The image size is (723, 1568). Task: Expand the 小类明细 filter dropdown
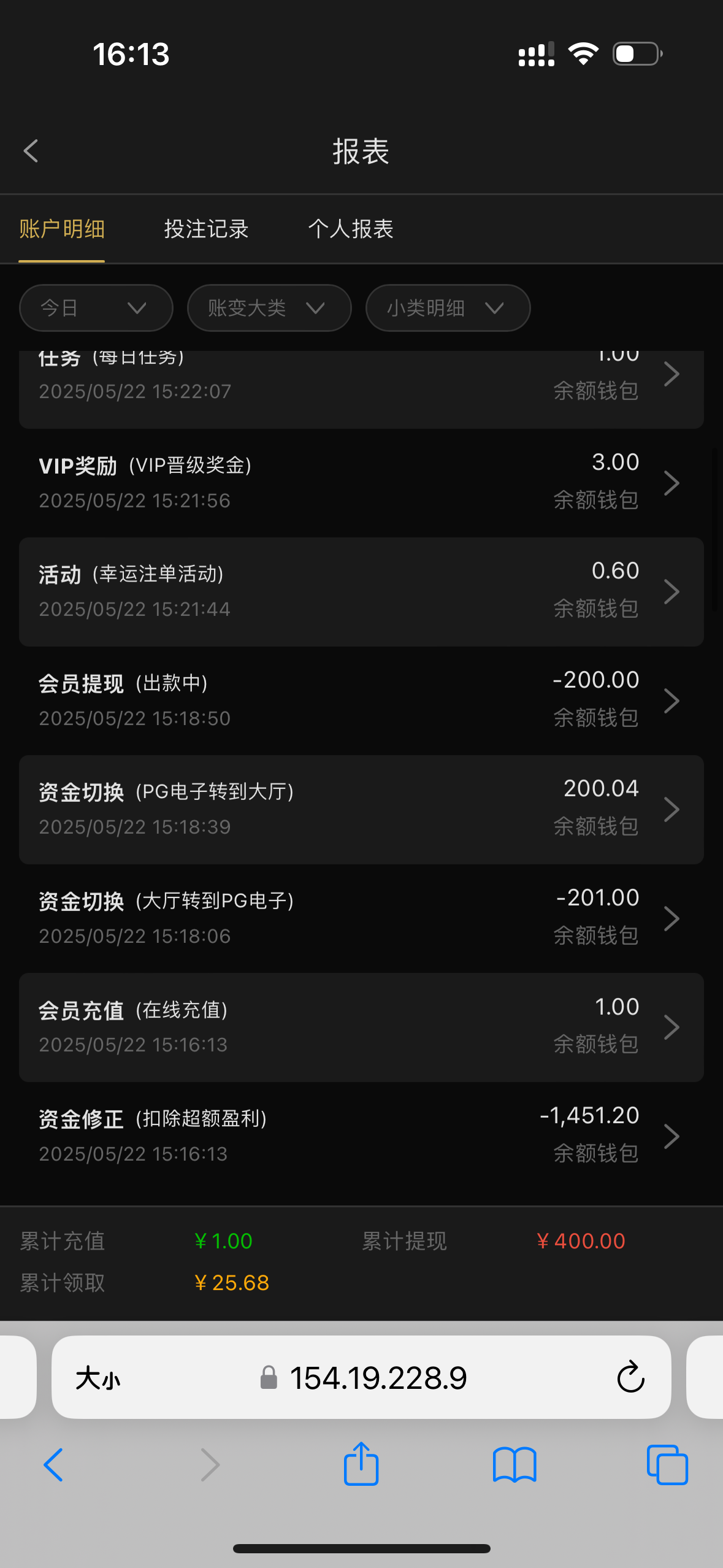(x=447, y=308)
